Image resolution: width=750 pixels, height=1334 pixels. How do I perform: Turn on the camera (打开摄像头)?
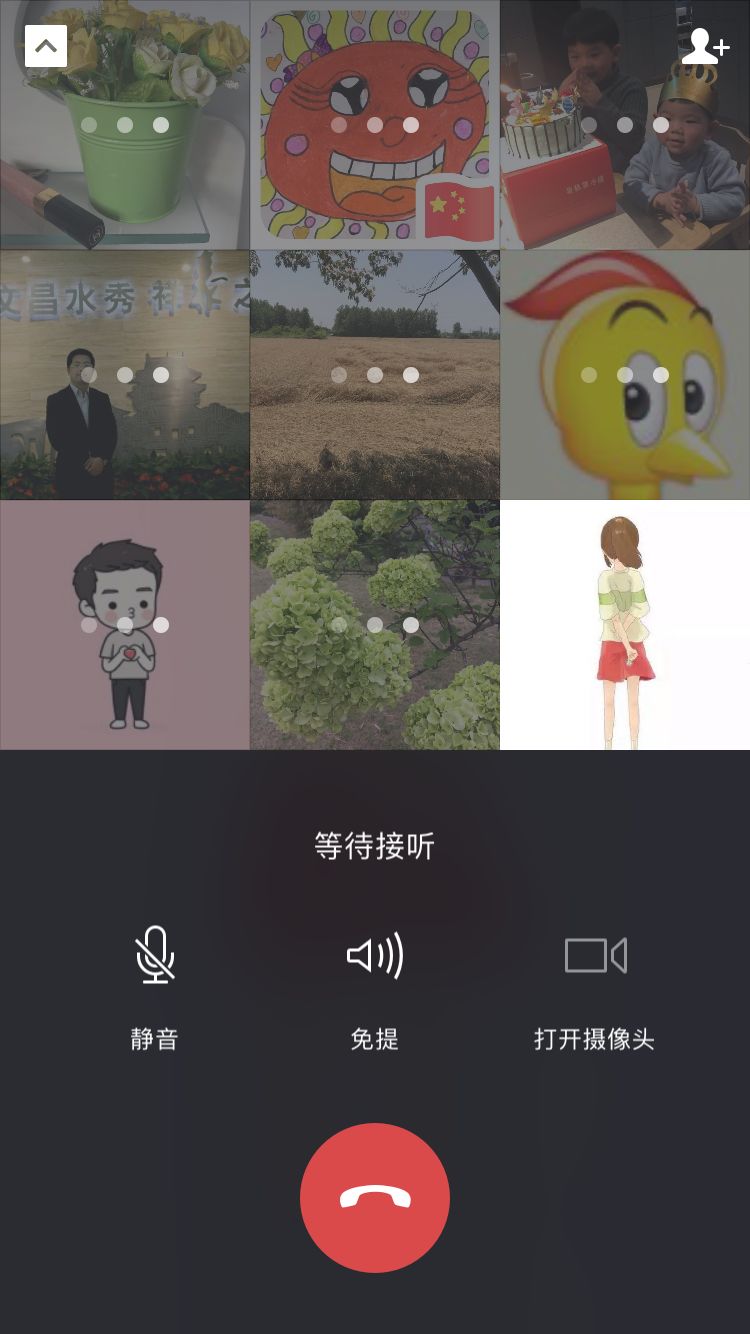click(595, 956)
